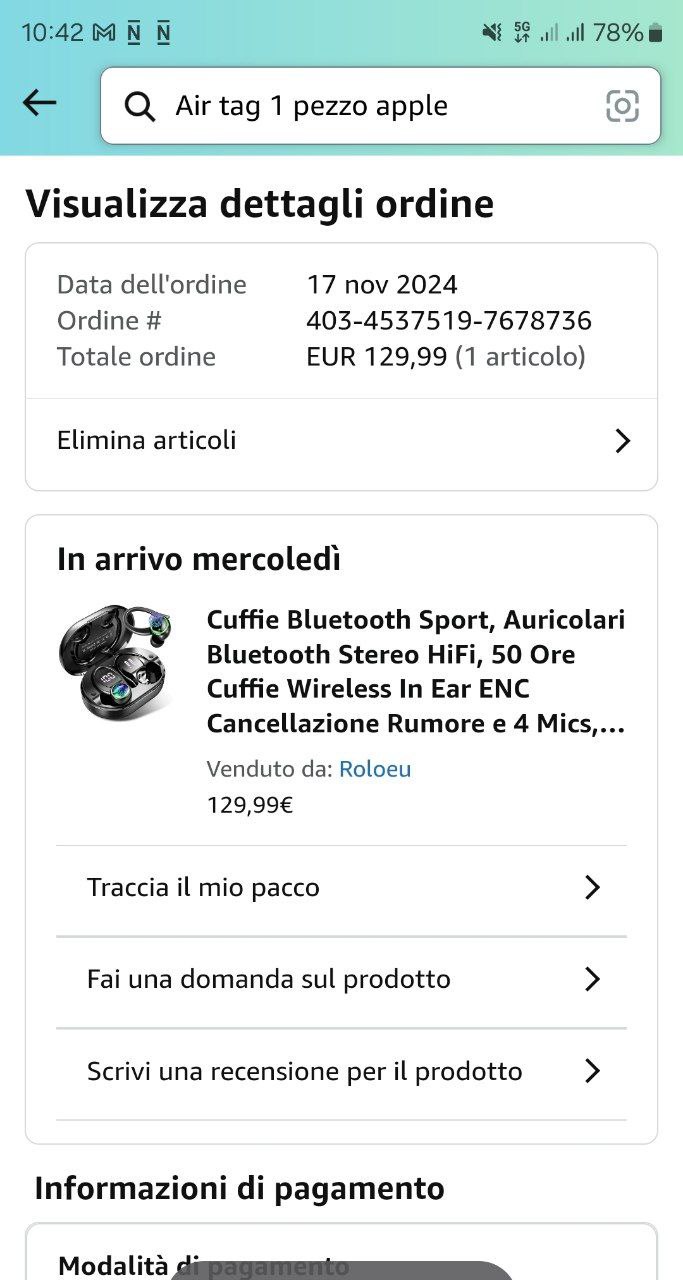View the Cuffie Bluetooth Sport product title
Screen dimensions: 683x1280
click(416, 671)
